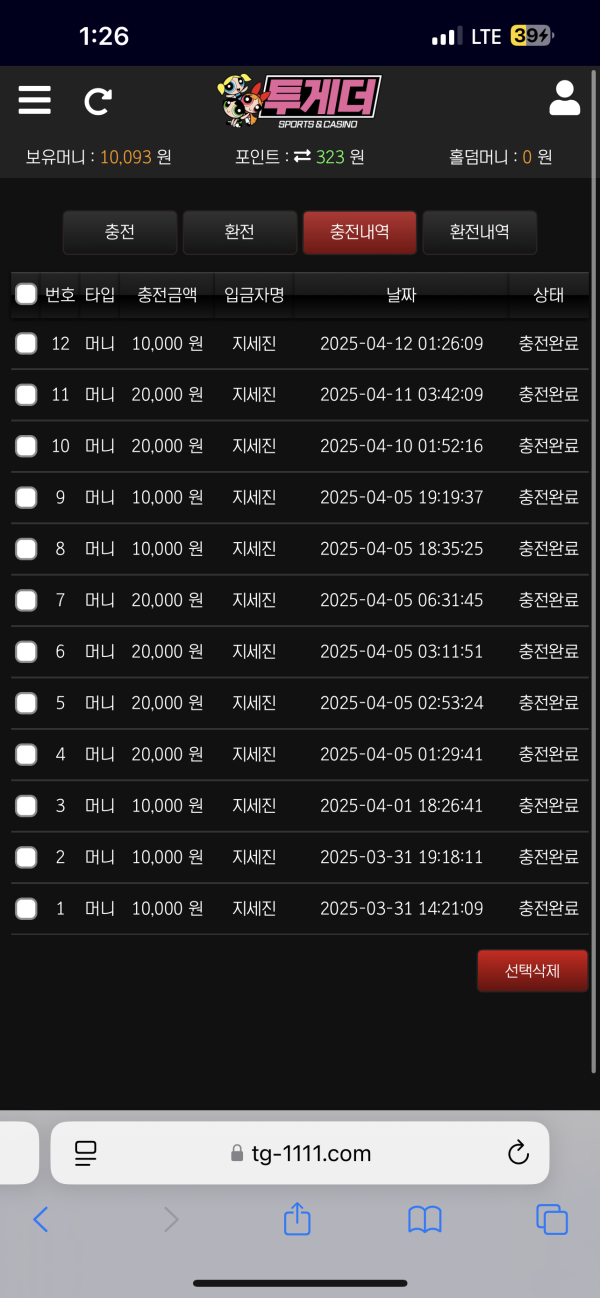Switch to the 환전 tab

pos(240,232)
